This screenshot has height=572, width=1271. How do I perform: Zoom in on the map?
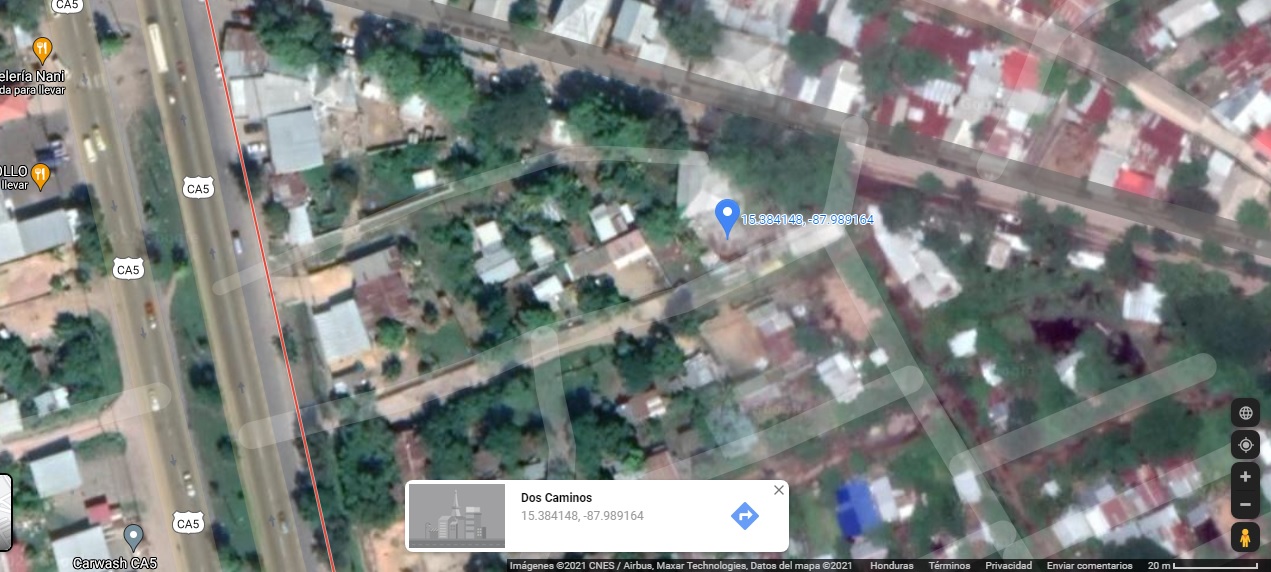tap(1245, 476)
